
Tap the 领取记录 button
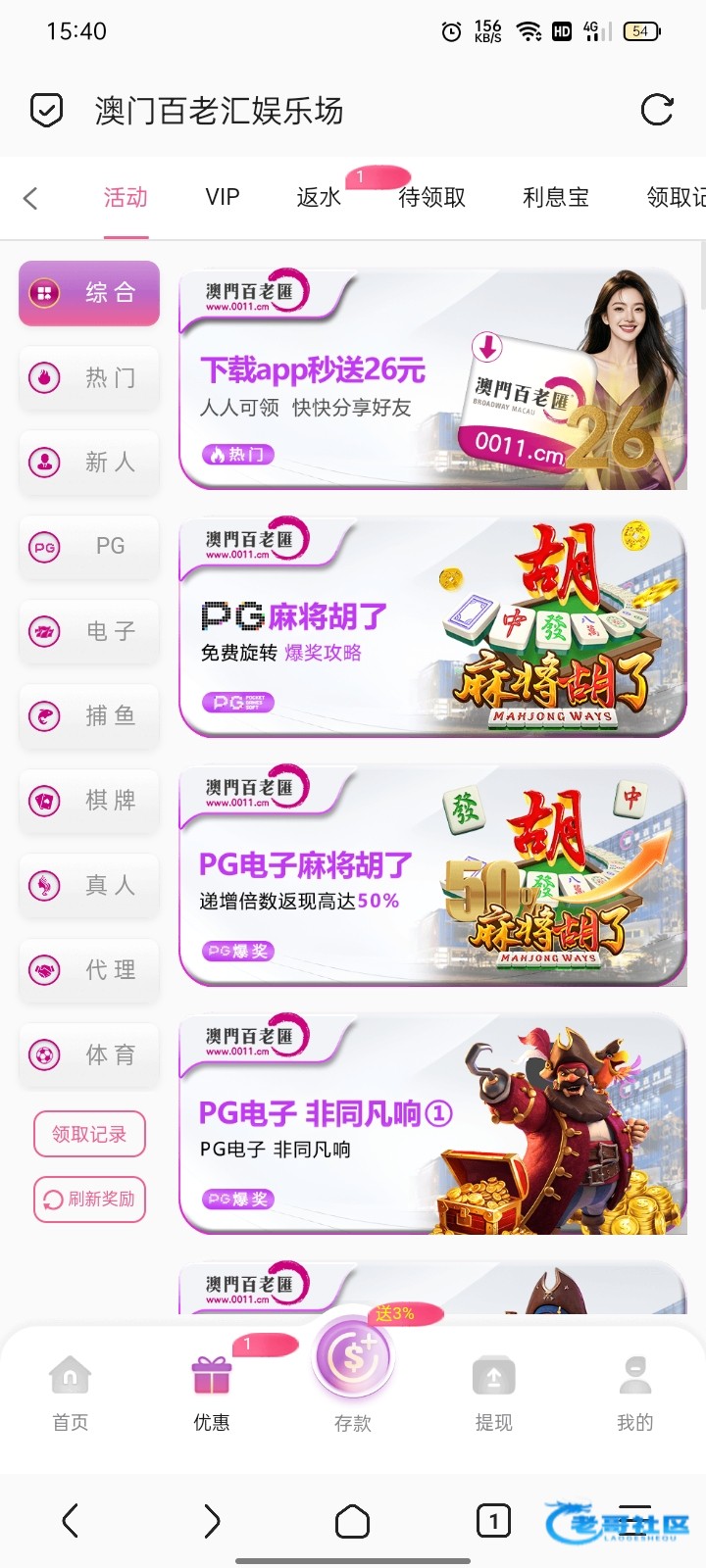pos(89,1134)
